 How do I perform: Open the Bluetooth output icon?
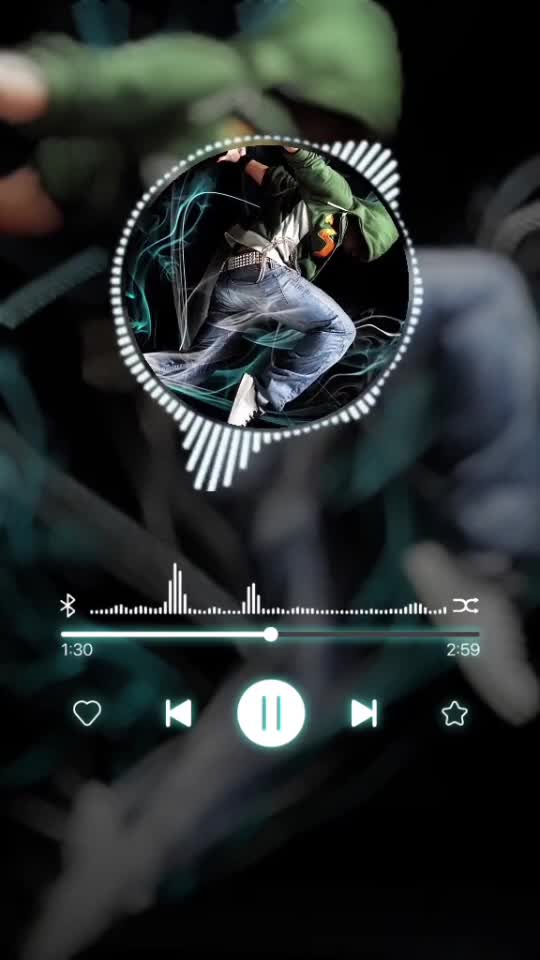point(67,606)
